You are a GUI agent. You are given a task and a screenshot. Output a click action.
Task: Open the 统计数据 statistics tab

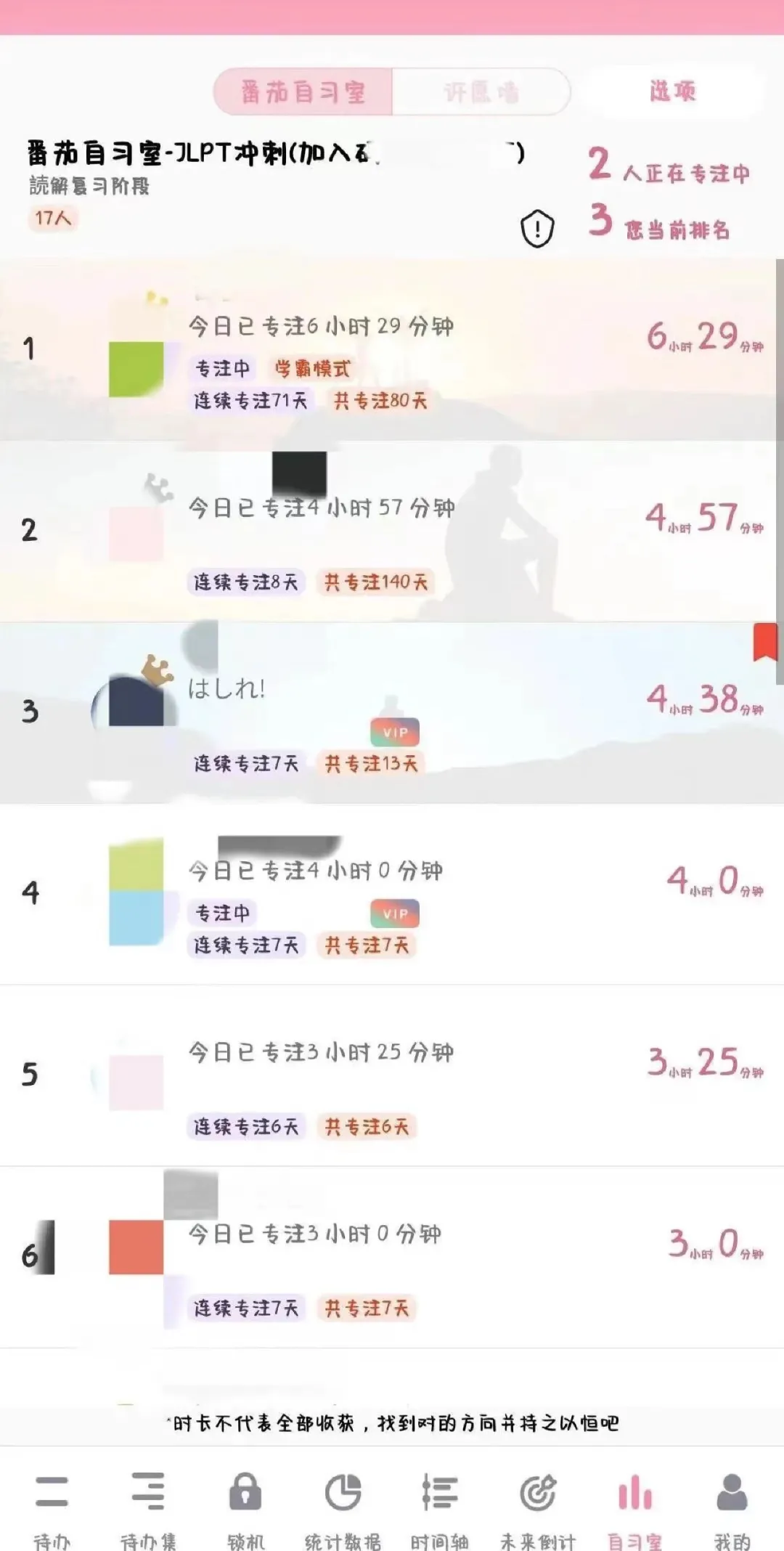pos(343,1507)
